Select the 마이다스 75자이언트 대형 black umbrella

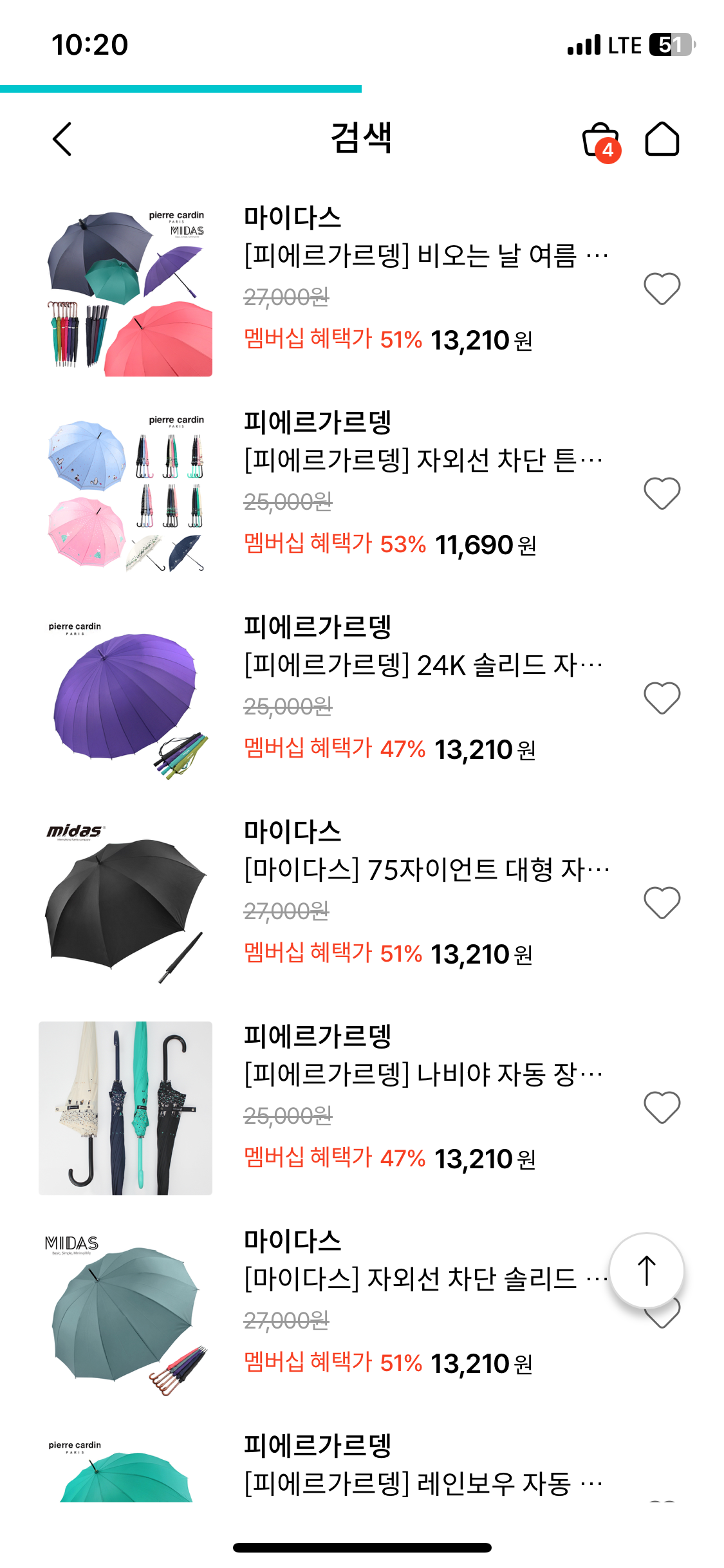tap(335, 904)
